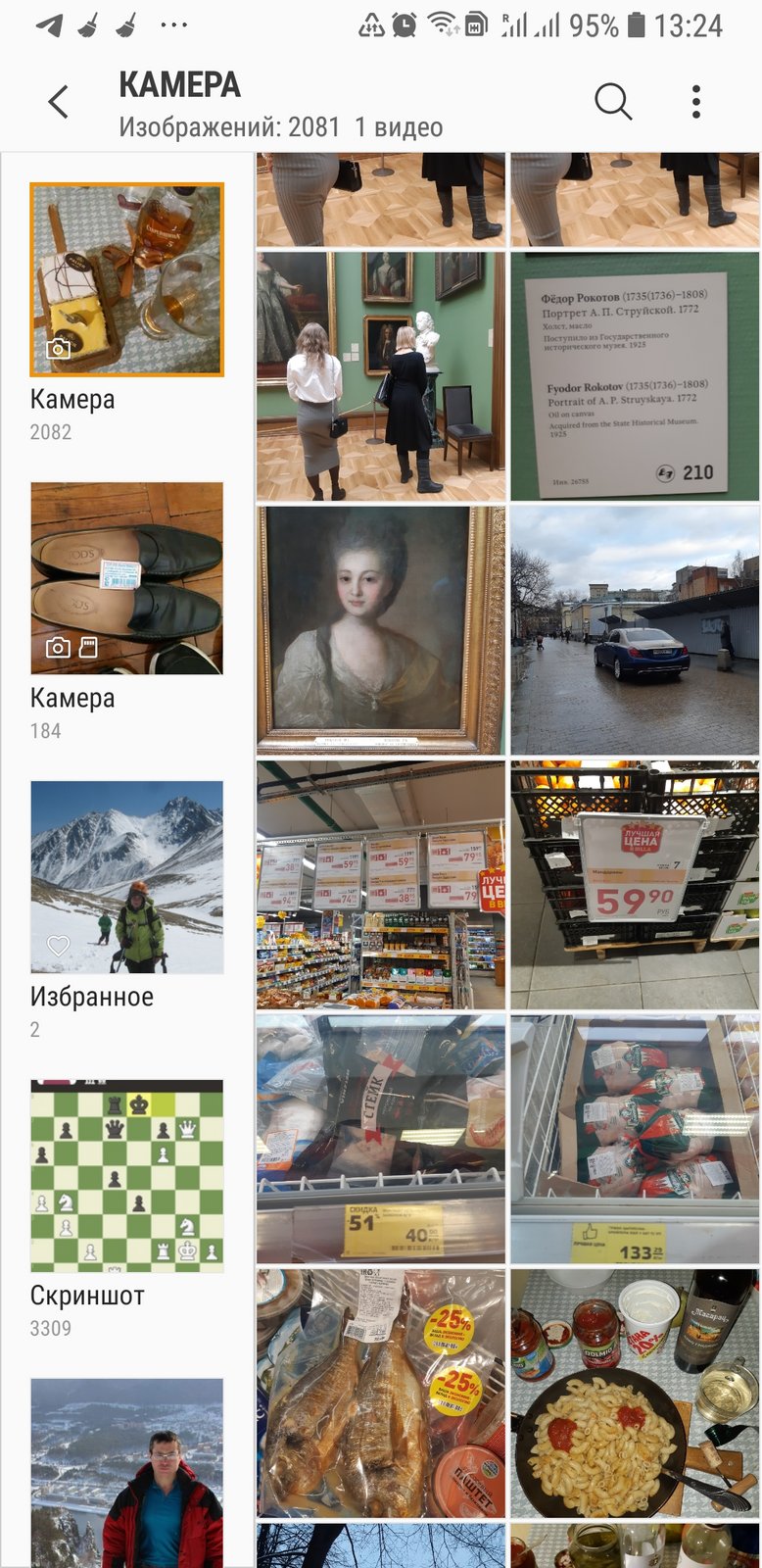View the street photo with blue car

coord(635,630)
